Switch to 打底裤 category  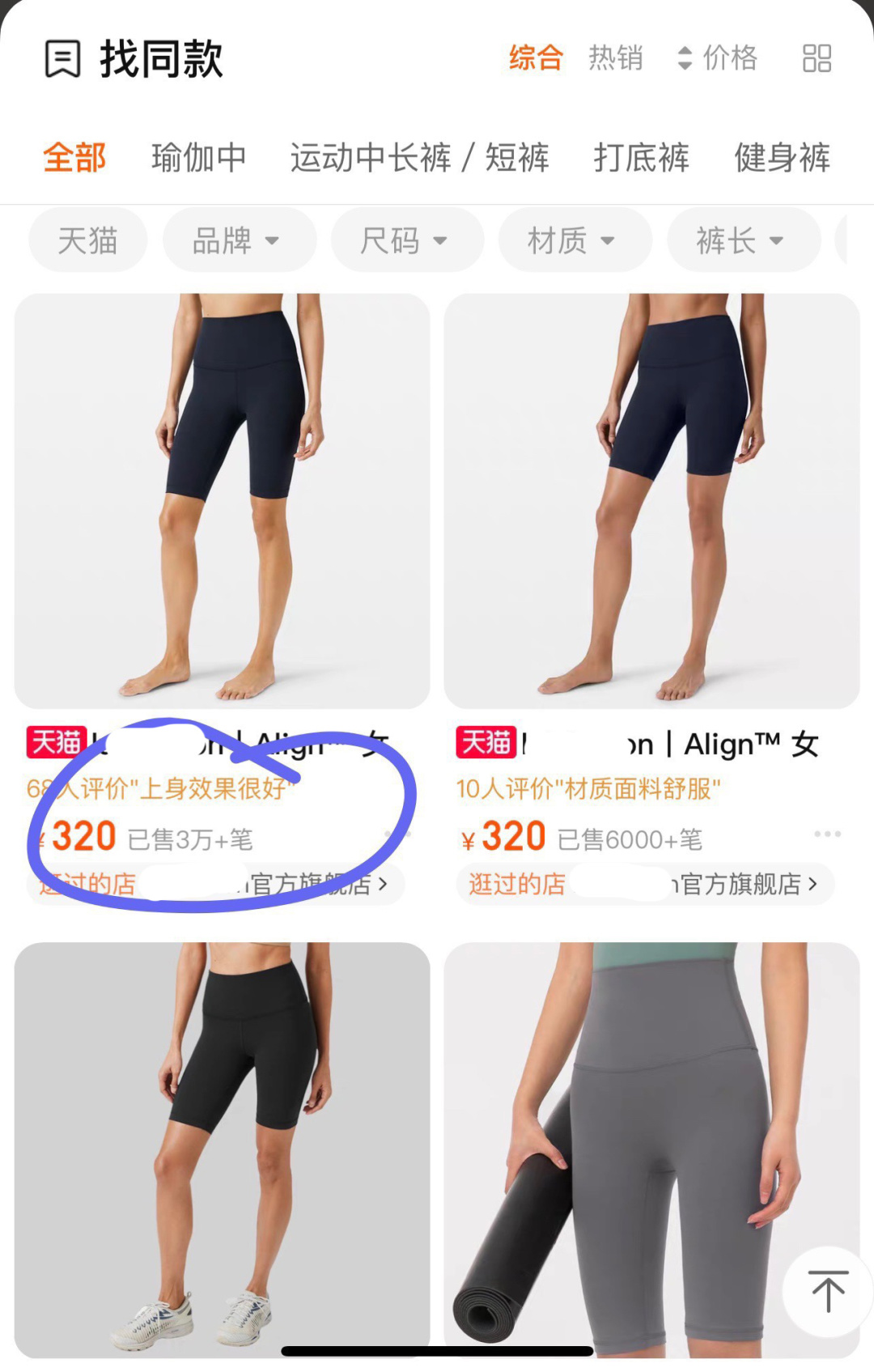click(x=641, y=158)
